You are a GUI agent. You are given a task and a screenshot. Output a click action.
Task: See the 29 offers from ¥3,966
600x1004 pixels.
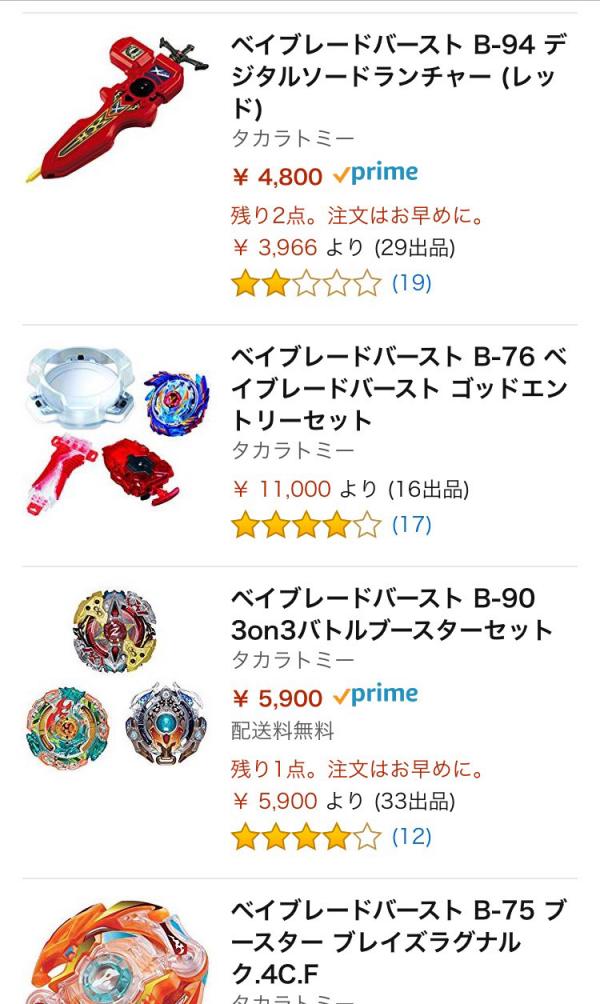[343, 247]
